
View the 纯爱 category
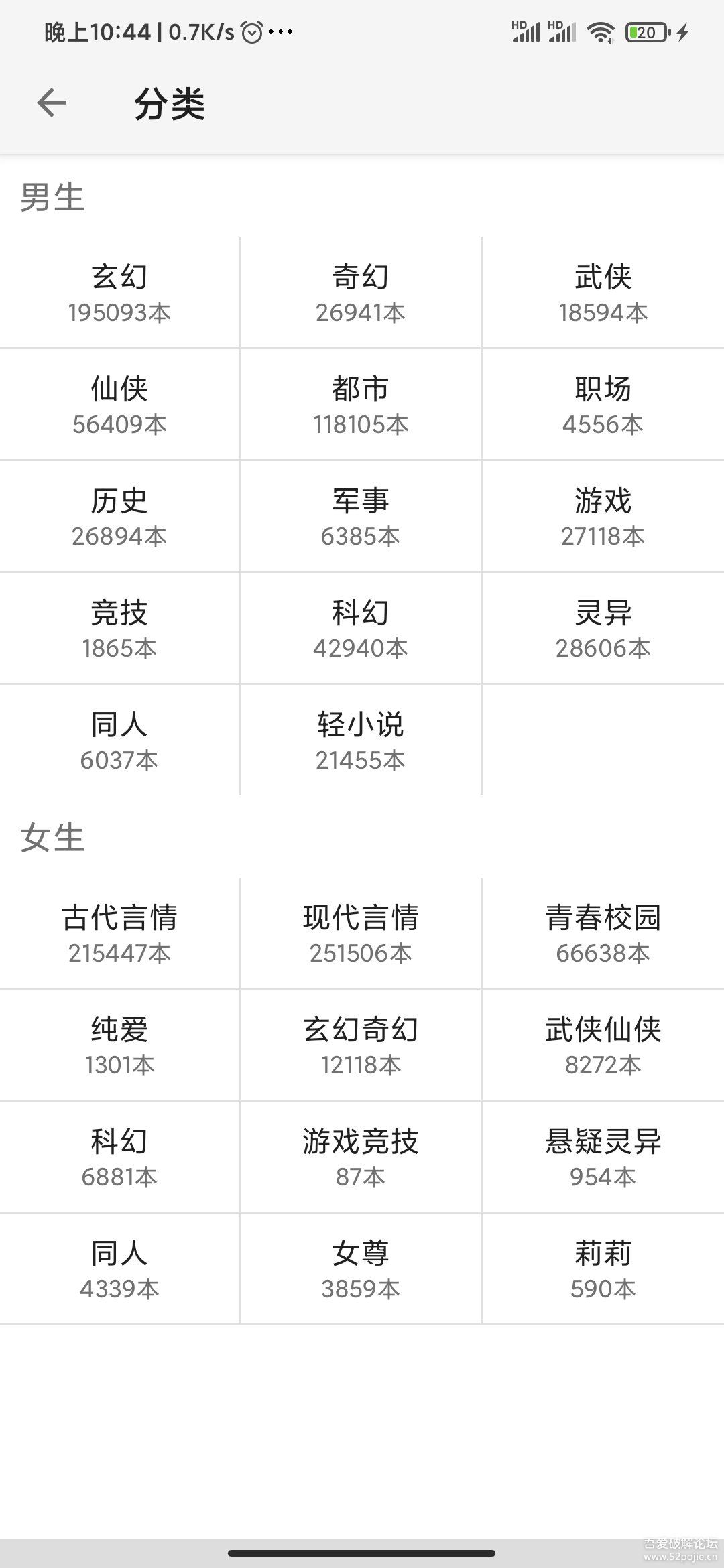pyautogui.click(x=119, y=1045)
